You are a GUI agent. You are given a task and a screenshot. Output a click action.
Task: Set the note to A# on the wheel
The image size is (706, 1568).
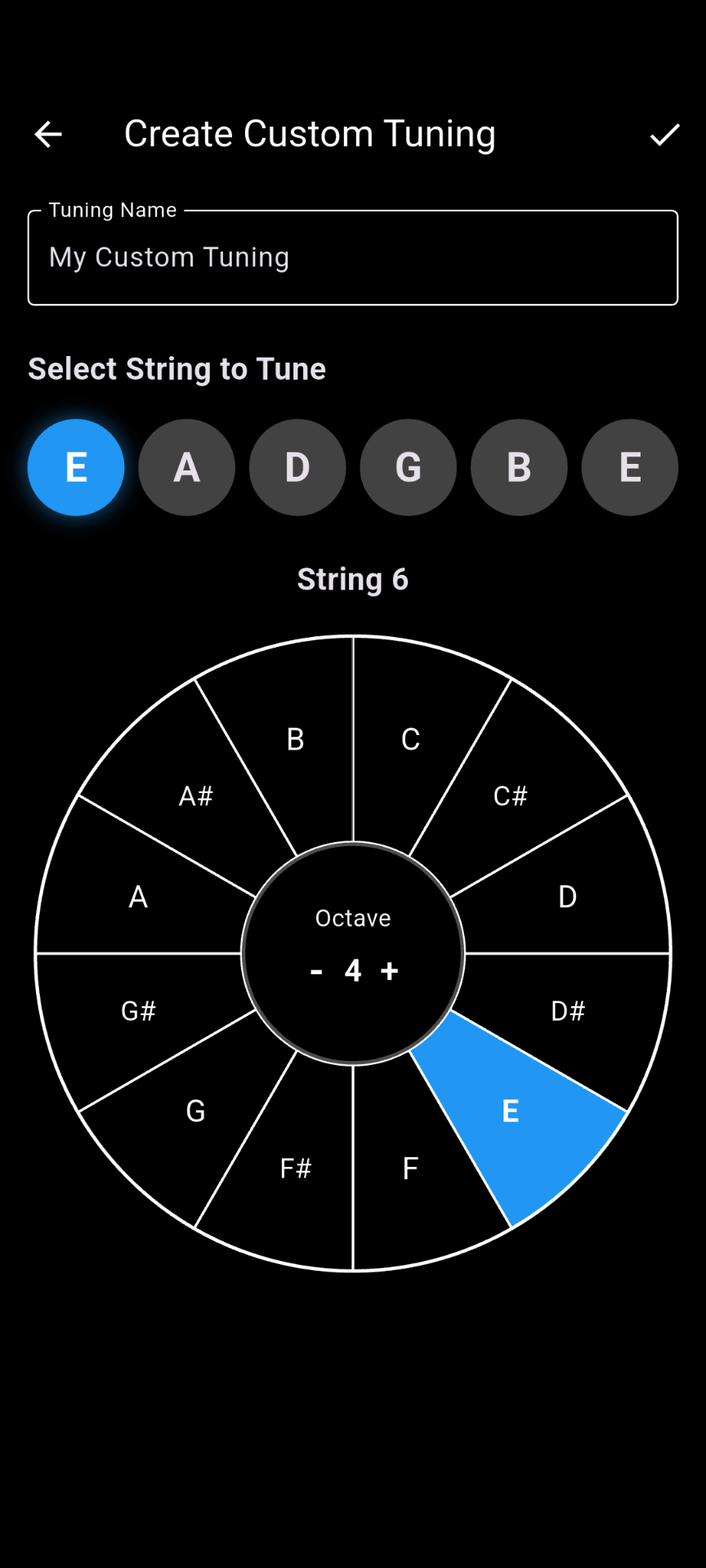tap(196, 796)
